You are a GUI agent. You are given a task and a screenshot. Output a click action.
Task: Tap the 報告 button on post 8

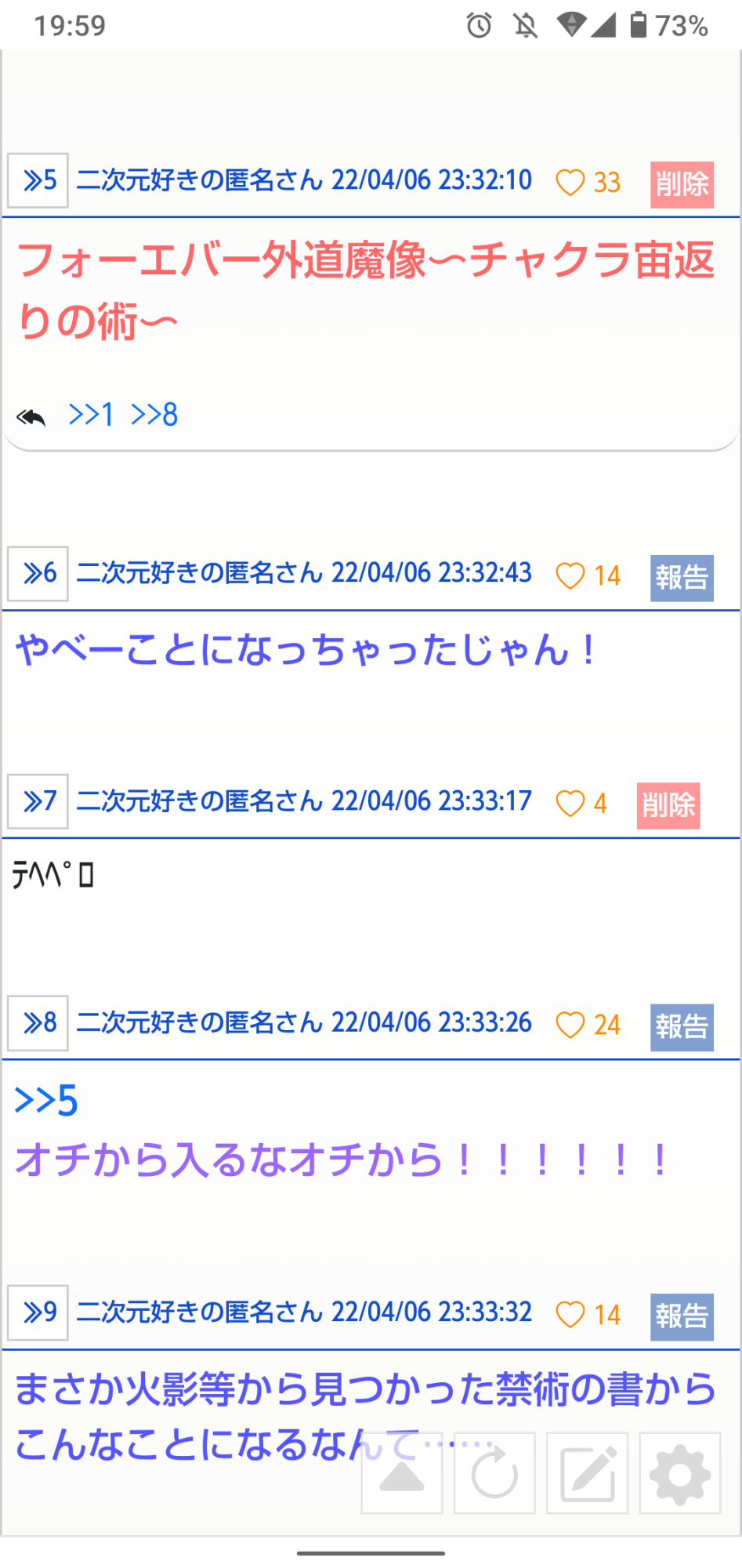click(x=681, y=1027)
